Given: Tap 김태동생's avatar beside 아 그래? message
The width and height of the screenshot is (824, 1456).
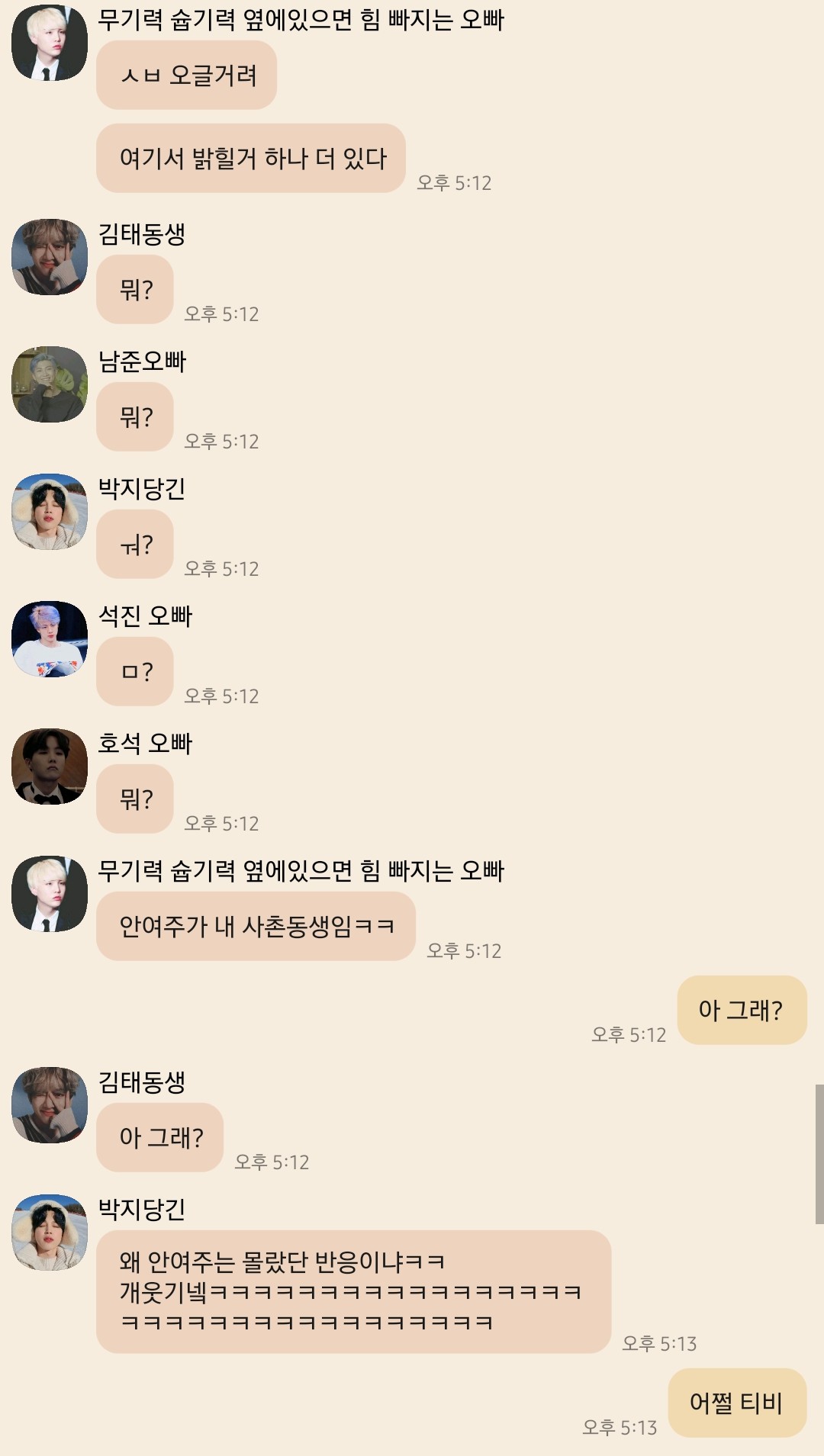Looking at the screenshot, I should [x=50, y=1105].
